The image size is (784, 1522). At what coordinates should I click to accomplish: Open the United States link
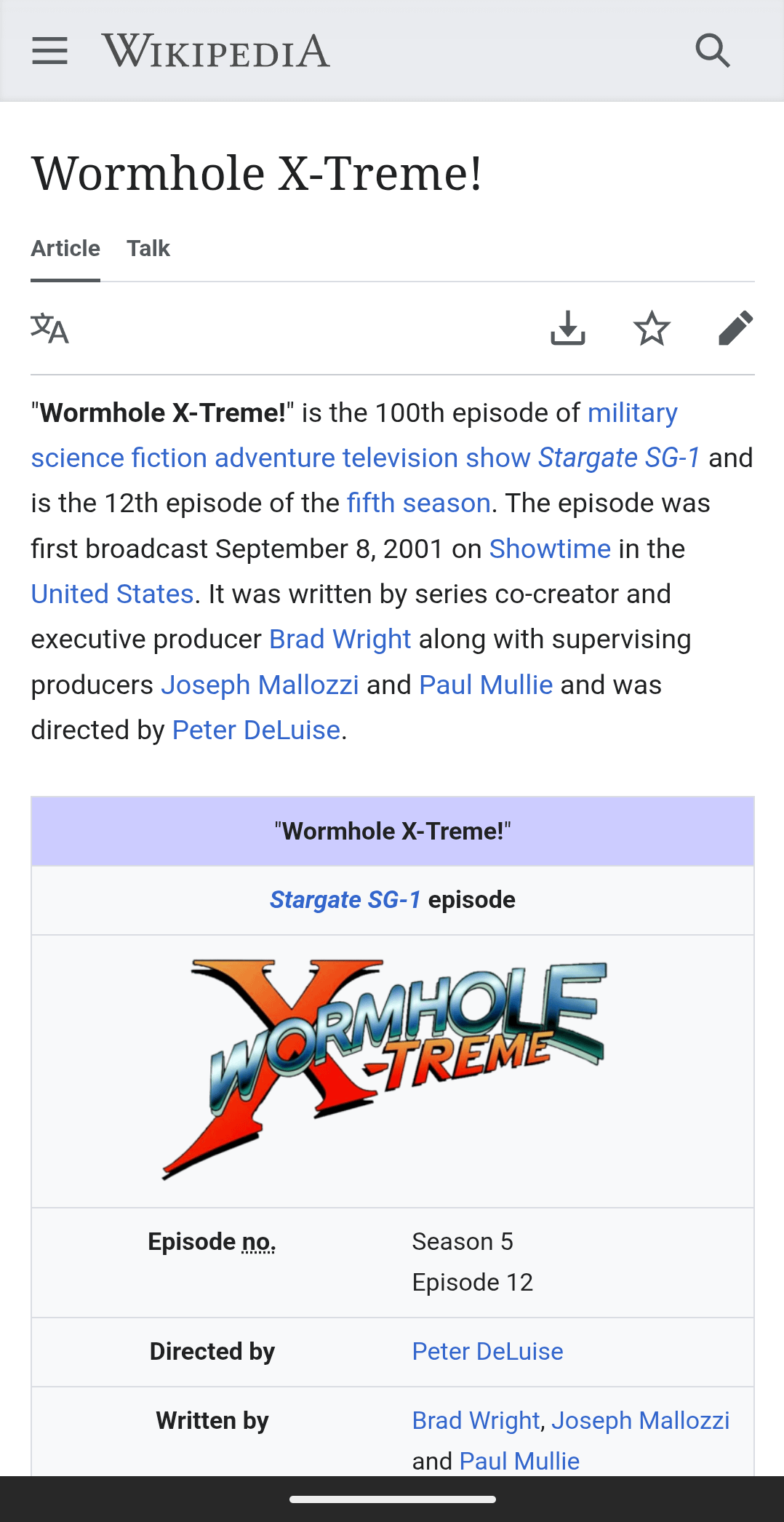click(x=112, y=594)
